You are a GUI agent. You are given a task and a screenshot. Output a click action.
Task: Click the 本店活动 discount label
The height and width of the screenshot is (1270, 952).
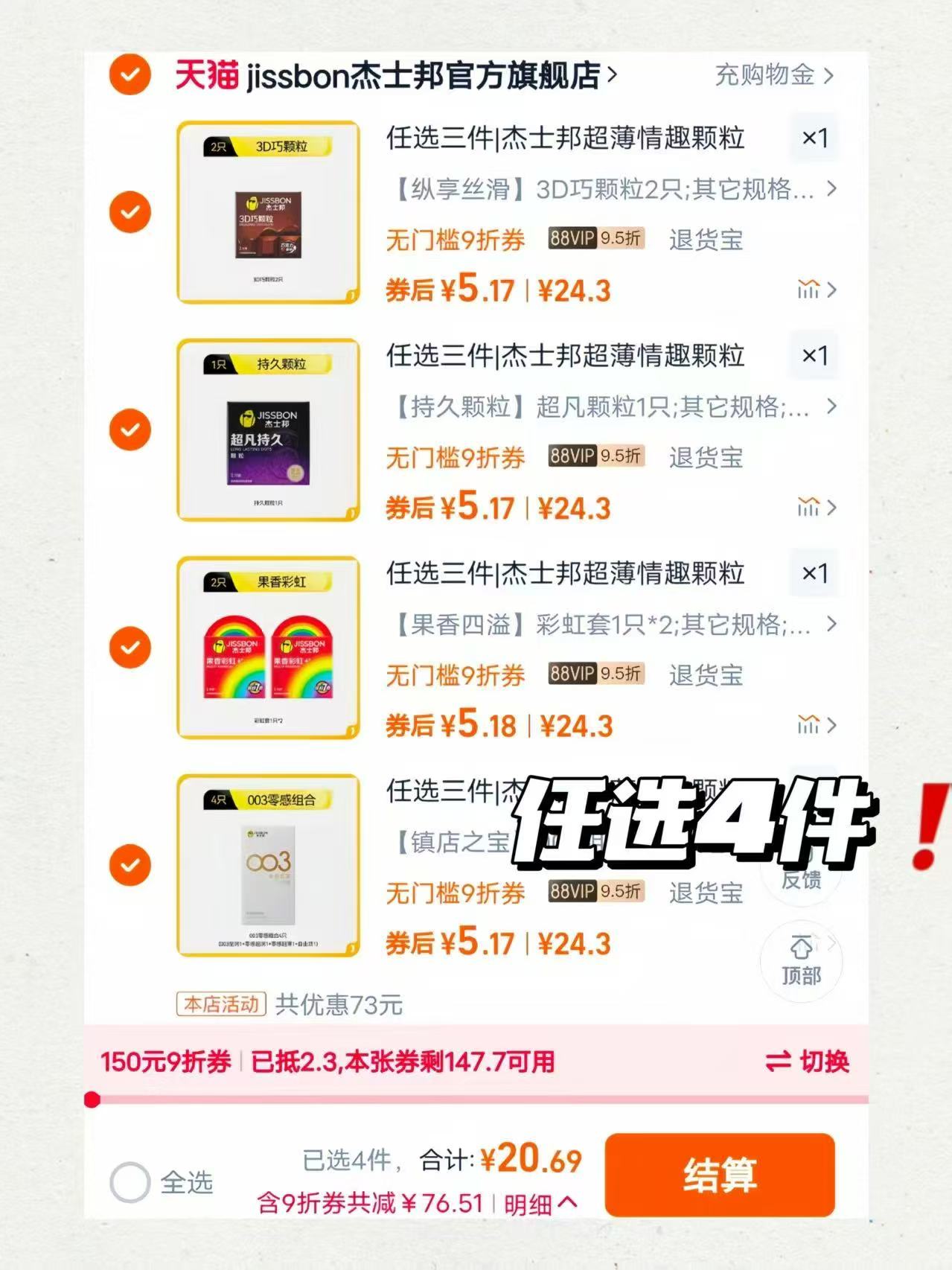220,1003
